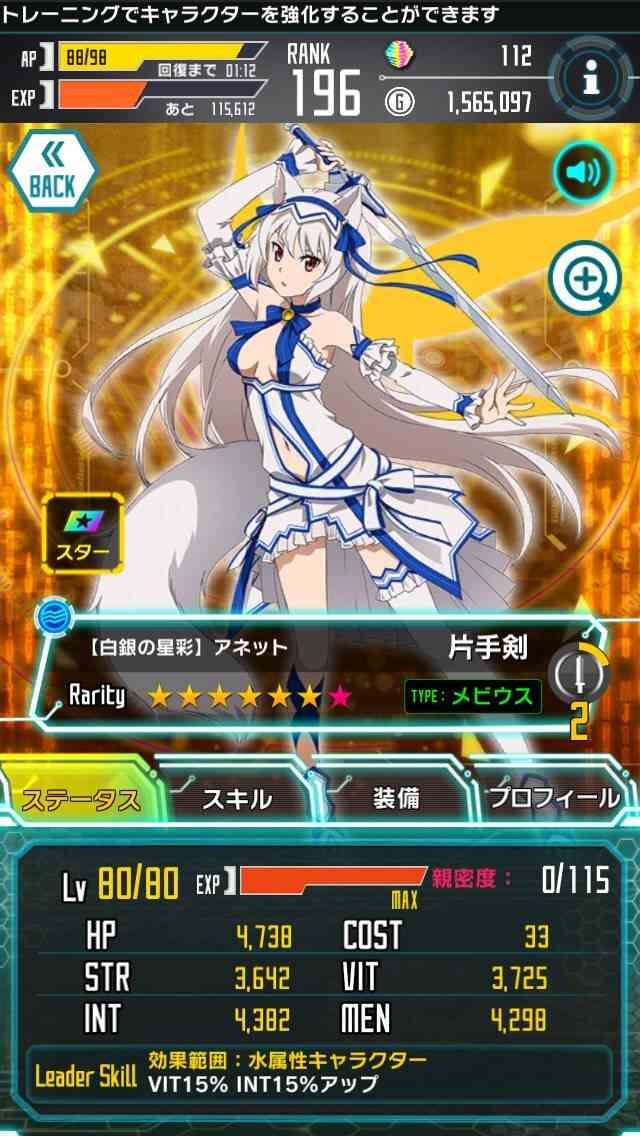This screenshot has height=1136, width=640.
Task: Play the character voice speaker icon
Action: click(x=583, y=173)
